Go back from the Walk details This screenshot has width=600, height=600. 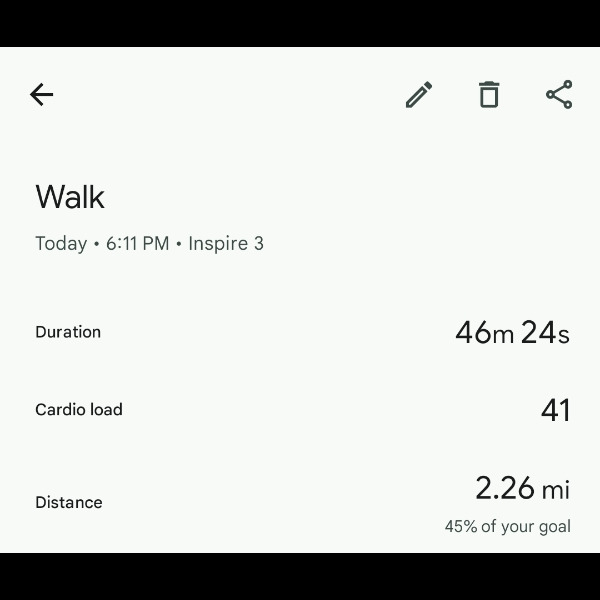41,95
